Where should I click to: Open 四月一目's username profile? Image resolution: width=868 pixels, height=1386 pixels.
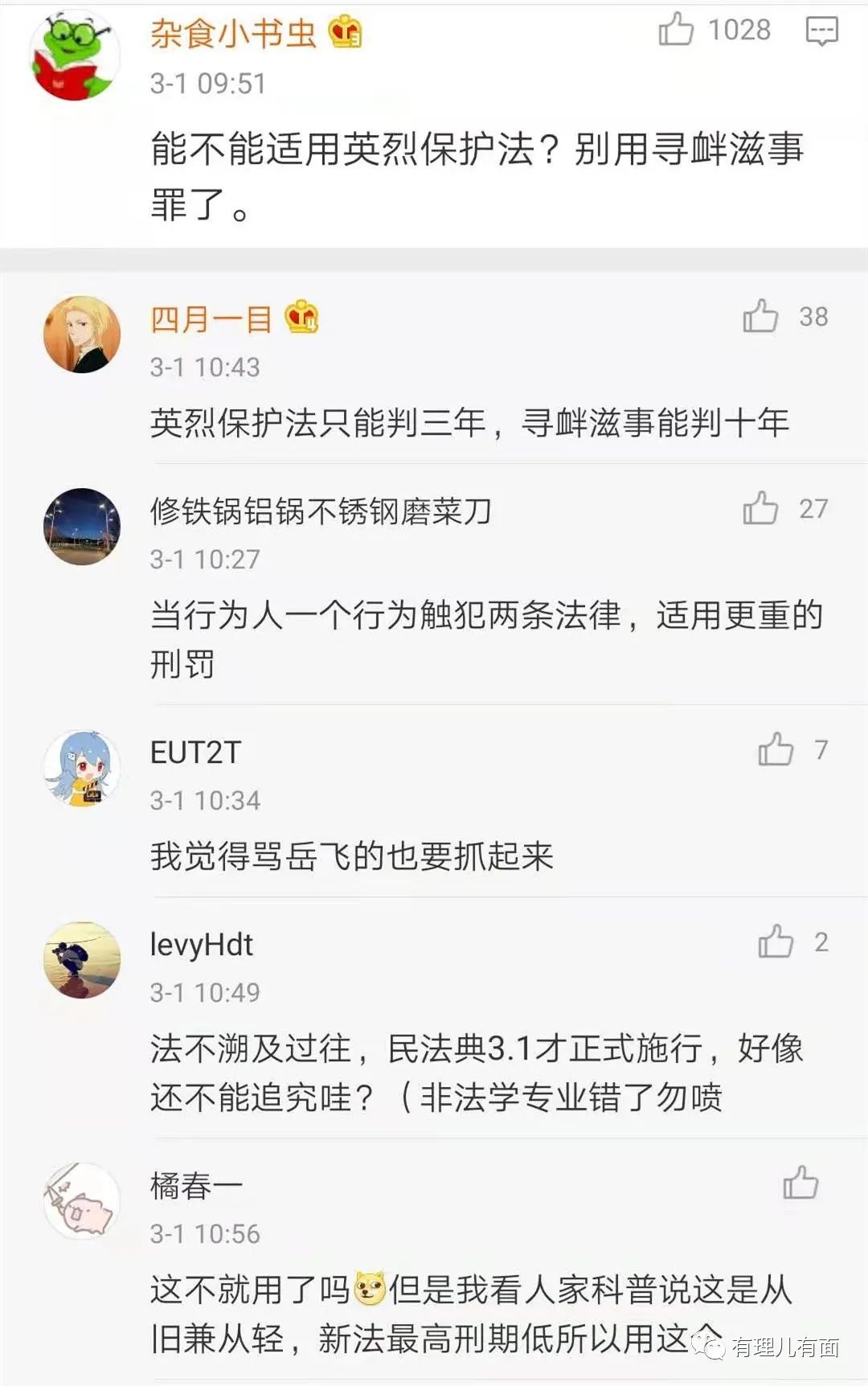[x=211, y=319]
